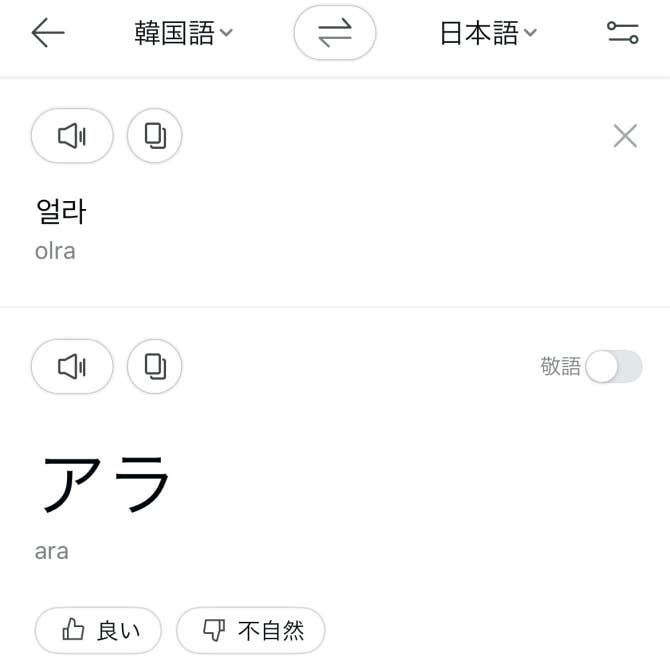Listen to the Japanese translation アラ

(72, 366)
